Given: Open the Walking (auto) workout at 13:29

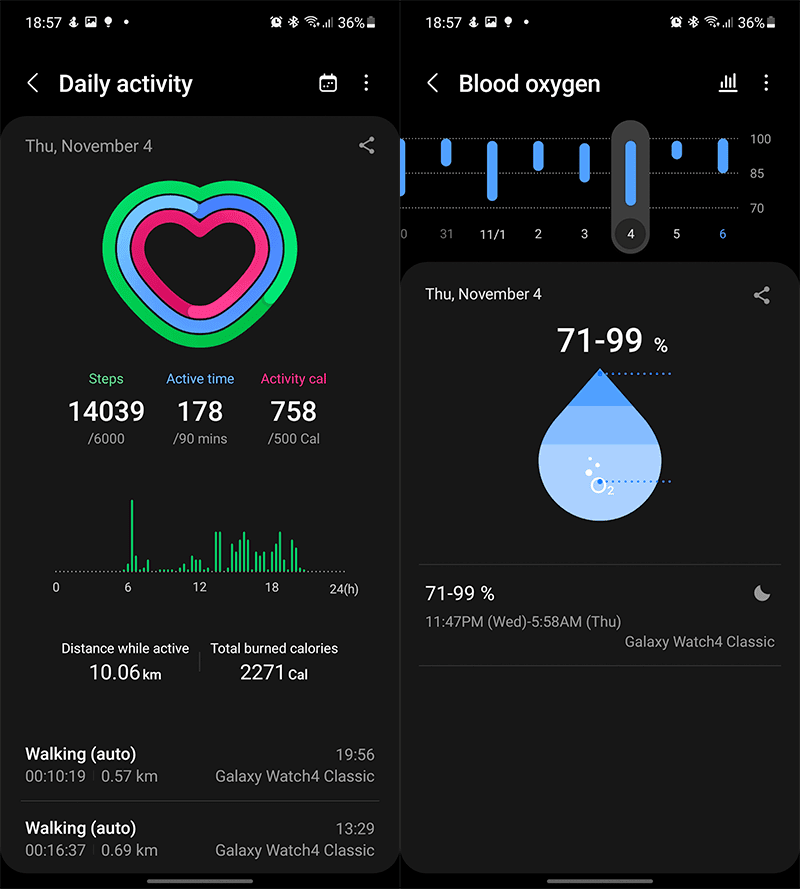Looking at the screenshot, I should coord(200,839).
